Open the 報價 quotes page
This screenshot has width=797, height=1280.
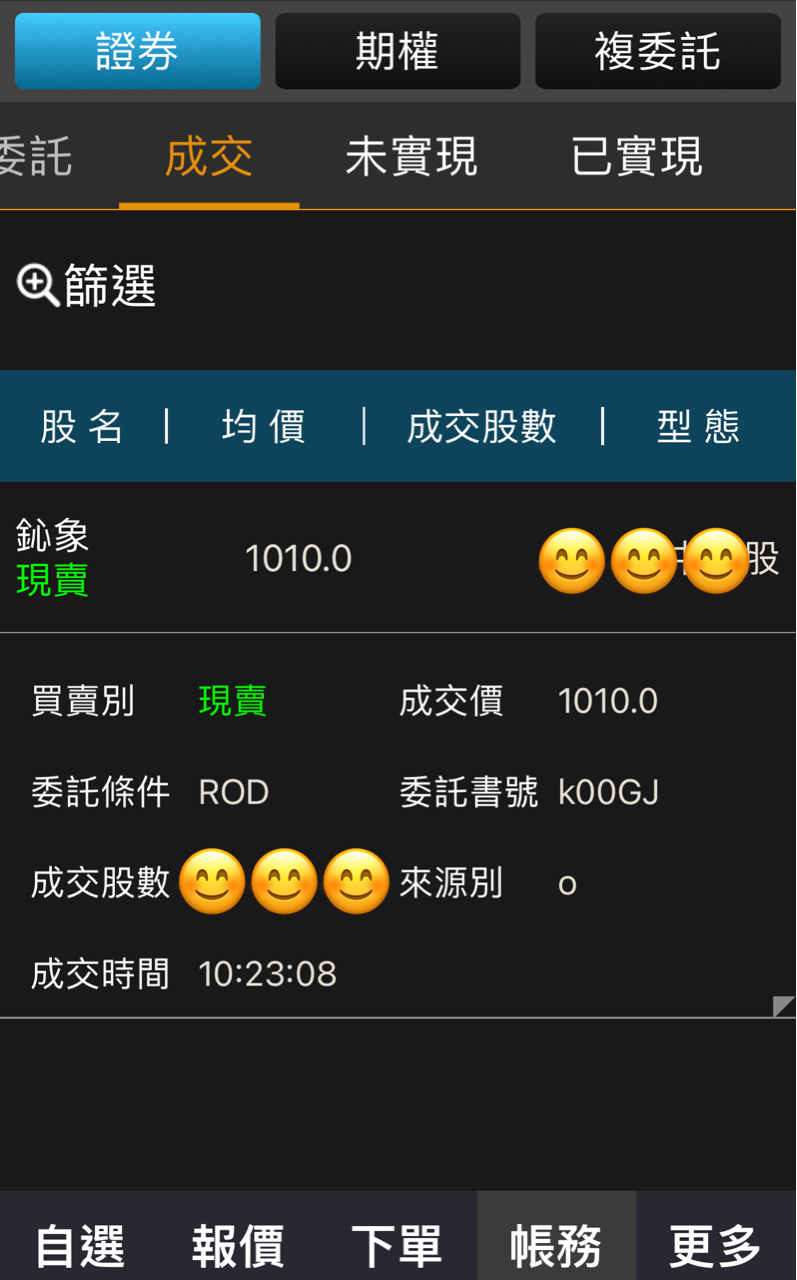[238, 1245]
